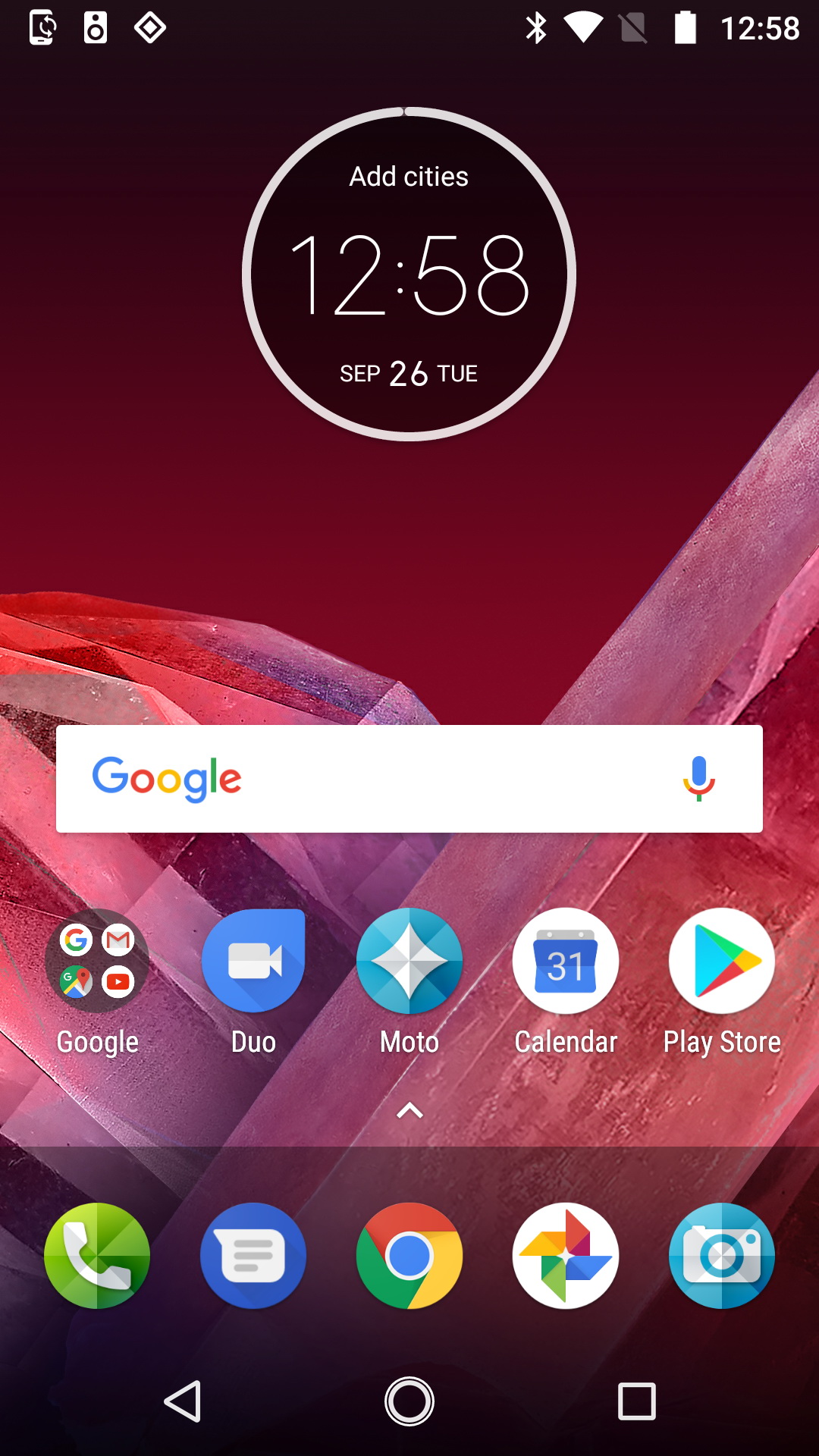Tap Add cities on the clock widget
The image size is (819, 1456).
tap(409, 177)
